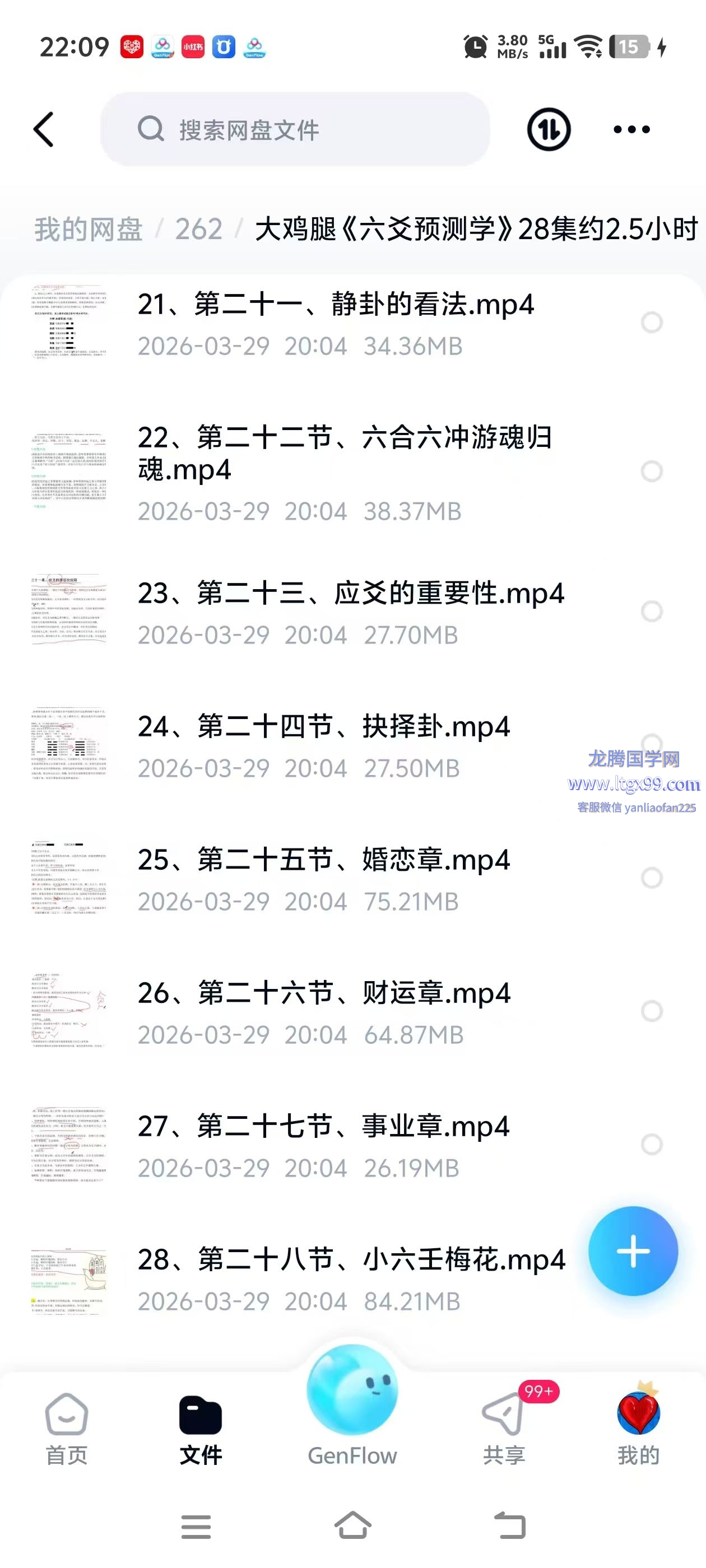Switch to the 共享 tab
Image resolution: width=706 pixels, height=1568 pixels.
pyautogui.click(x=504, y=1429)
